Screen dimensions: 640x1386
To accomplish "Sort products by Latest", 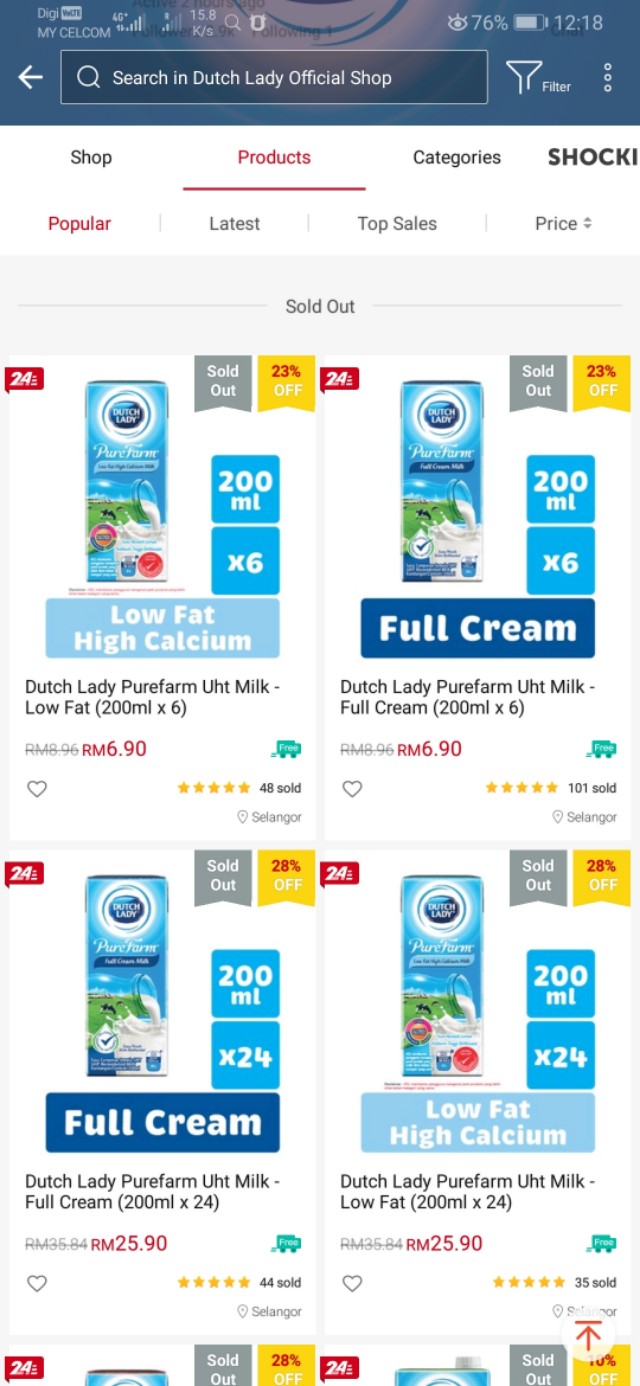I will [x=234, y=223].
